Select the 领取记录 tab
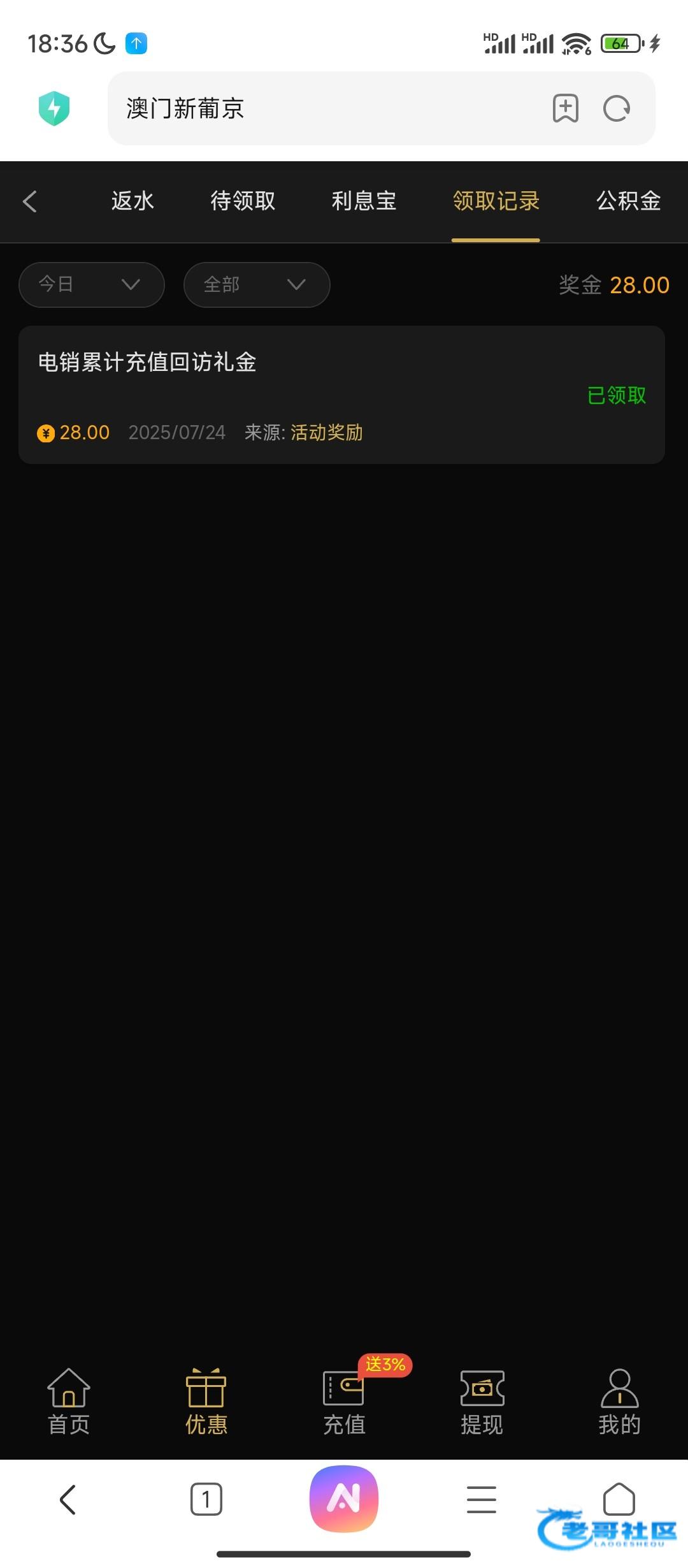The height and width of the screenshot is (1568, 688). coord(496,201)
